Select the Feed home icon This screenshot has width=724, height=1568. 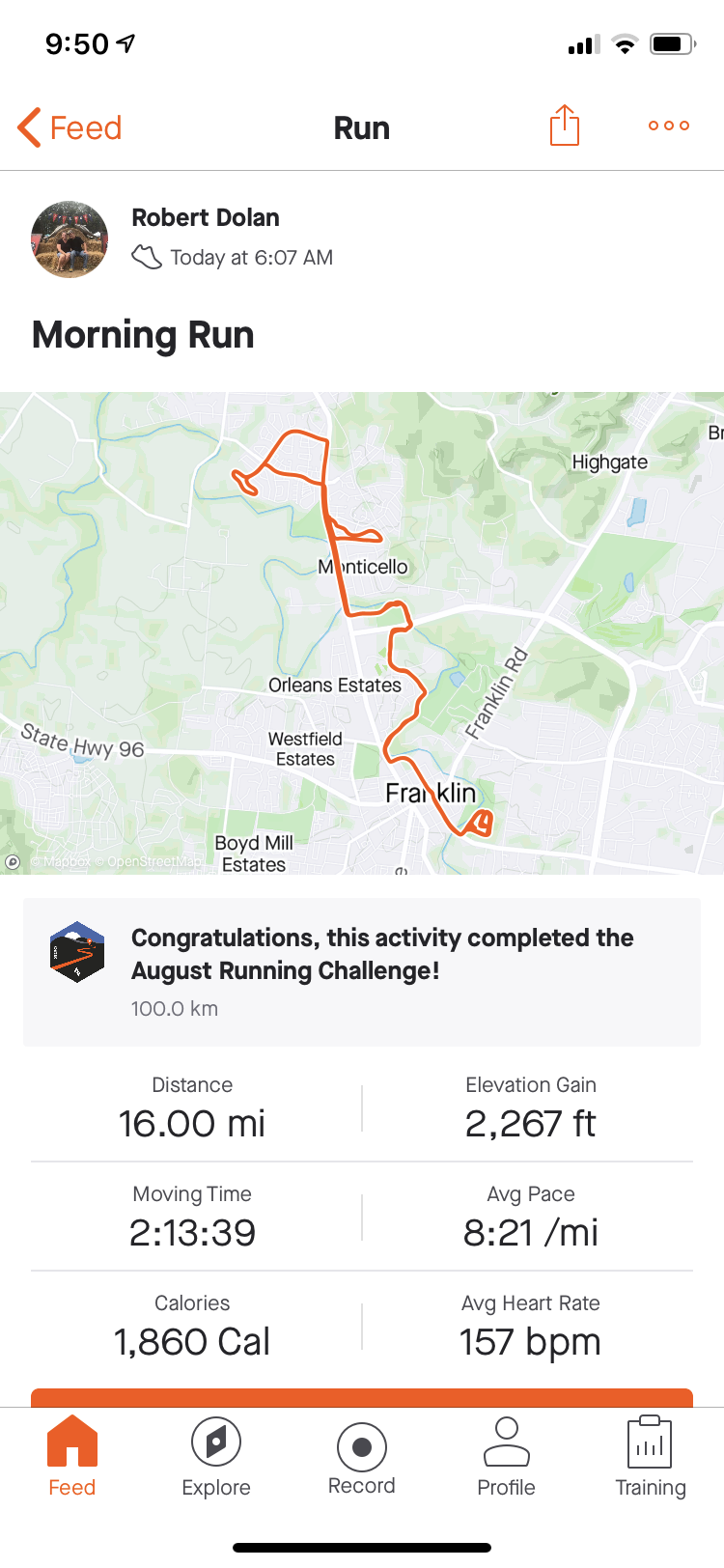click(x=71, y=1439)
